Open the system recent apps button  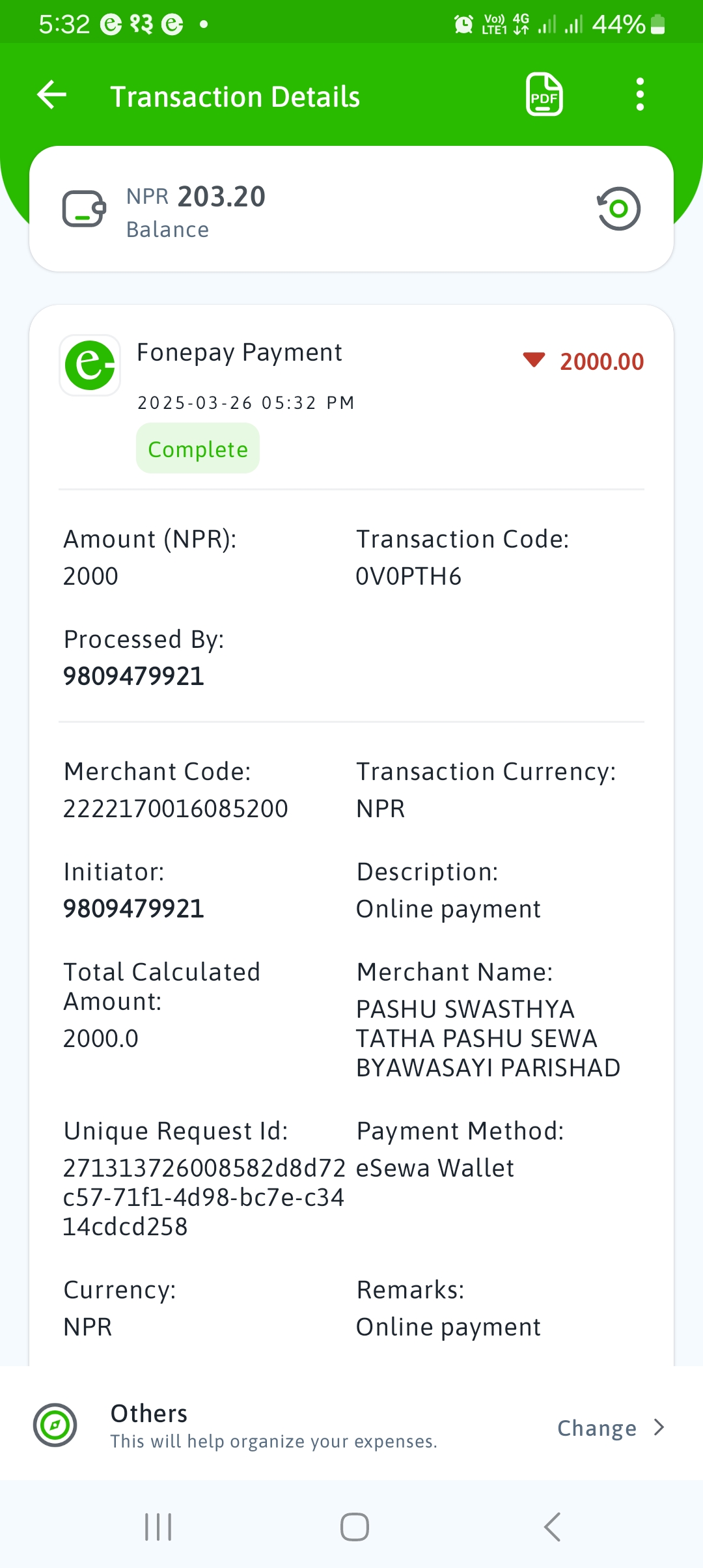(158, 1527)
